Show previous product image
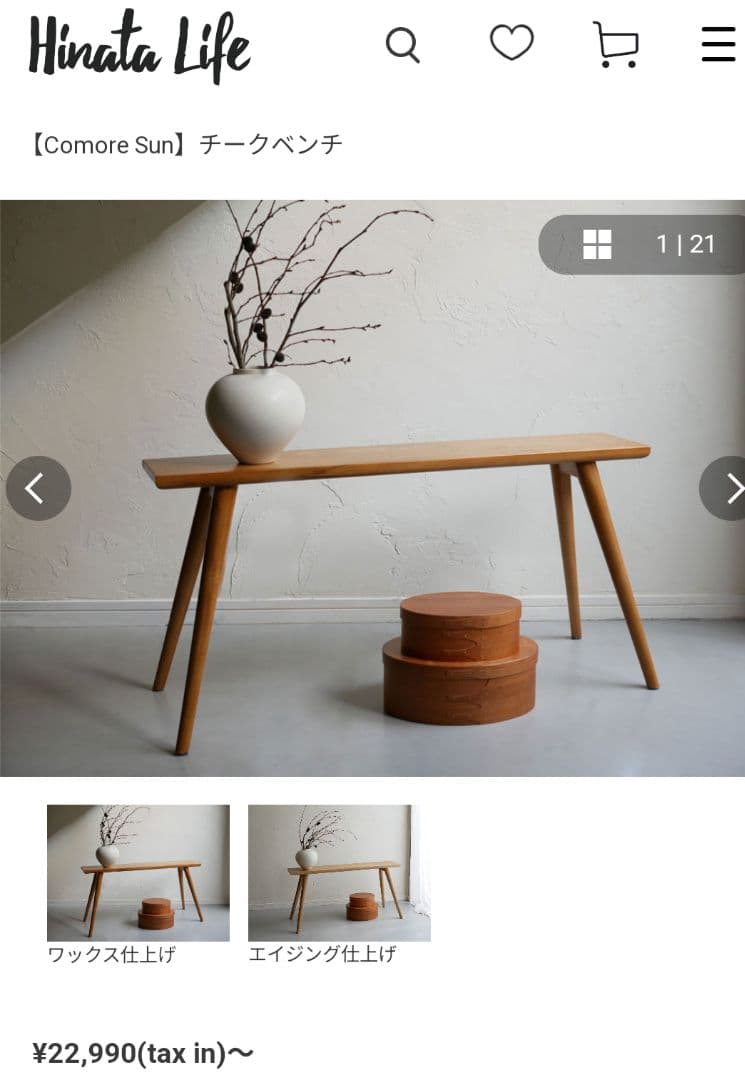 38,488
